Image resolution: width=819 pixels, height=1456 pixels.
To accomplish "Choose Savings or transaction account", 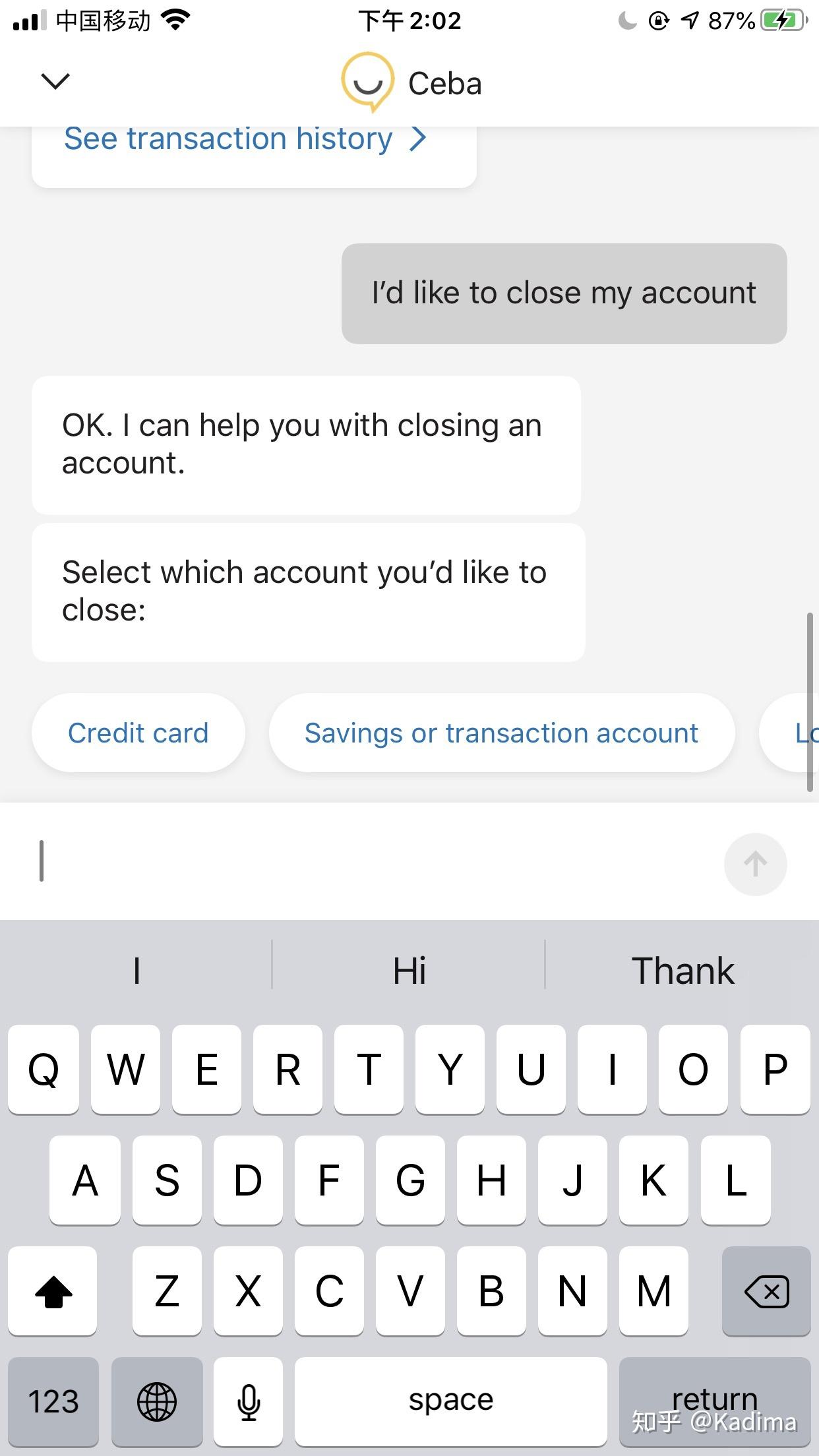I will coord(501,733).
